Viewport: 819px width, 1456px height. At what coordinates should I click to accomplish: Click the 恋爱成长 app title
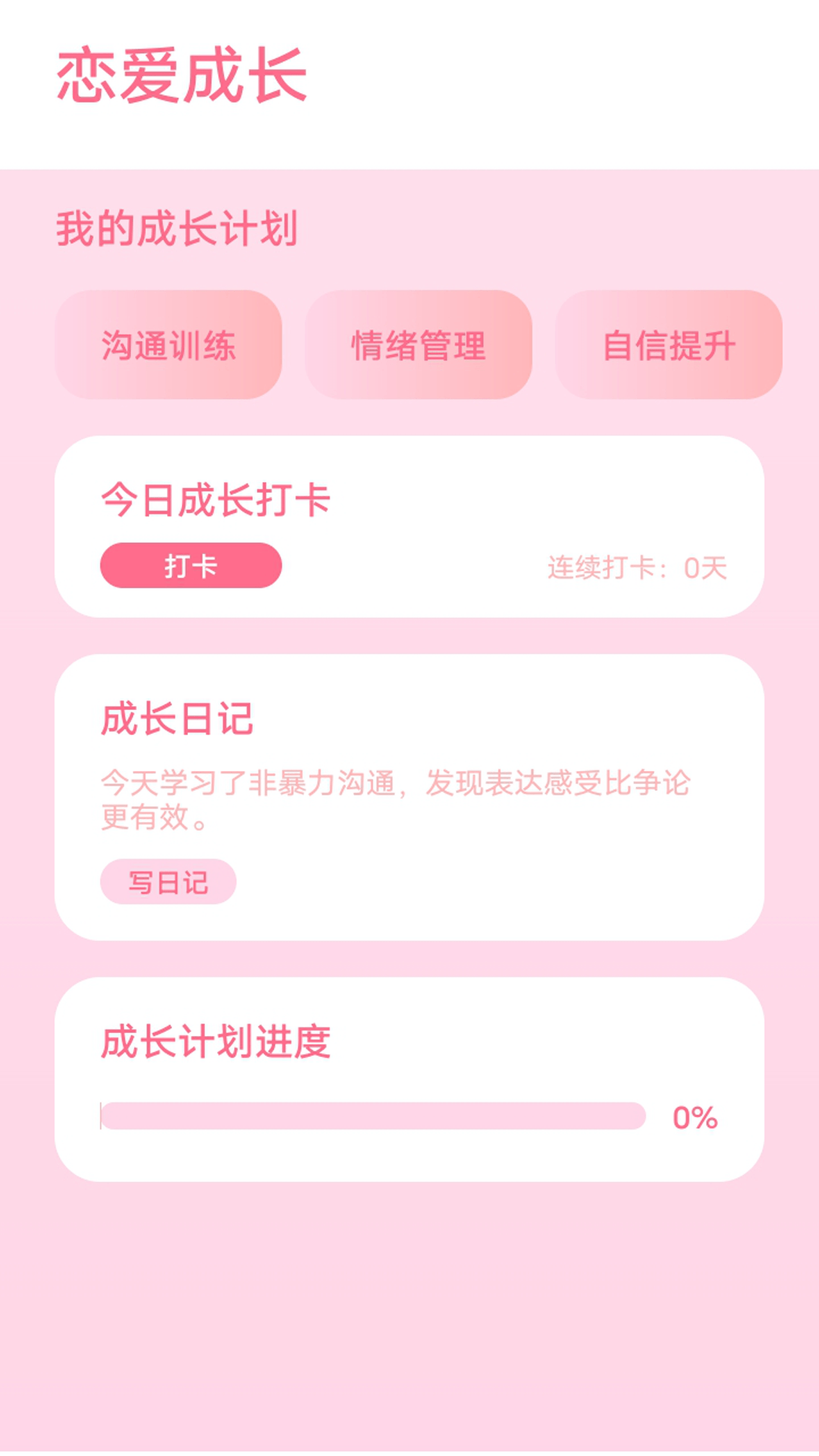[182, 74]
